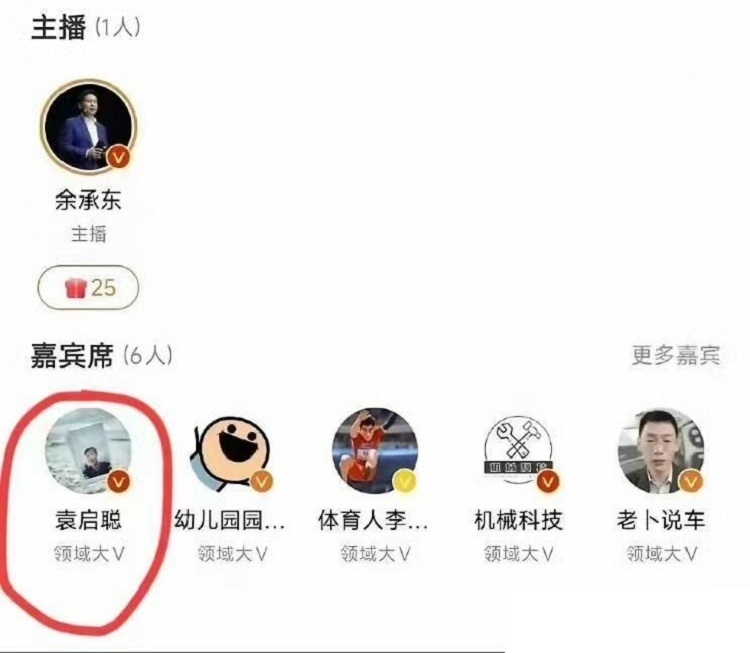The height and width of the screenshot is (653, 750).
Task: Open guest 老卜说车's profile
Action: (x=660, y=452)
